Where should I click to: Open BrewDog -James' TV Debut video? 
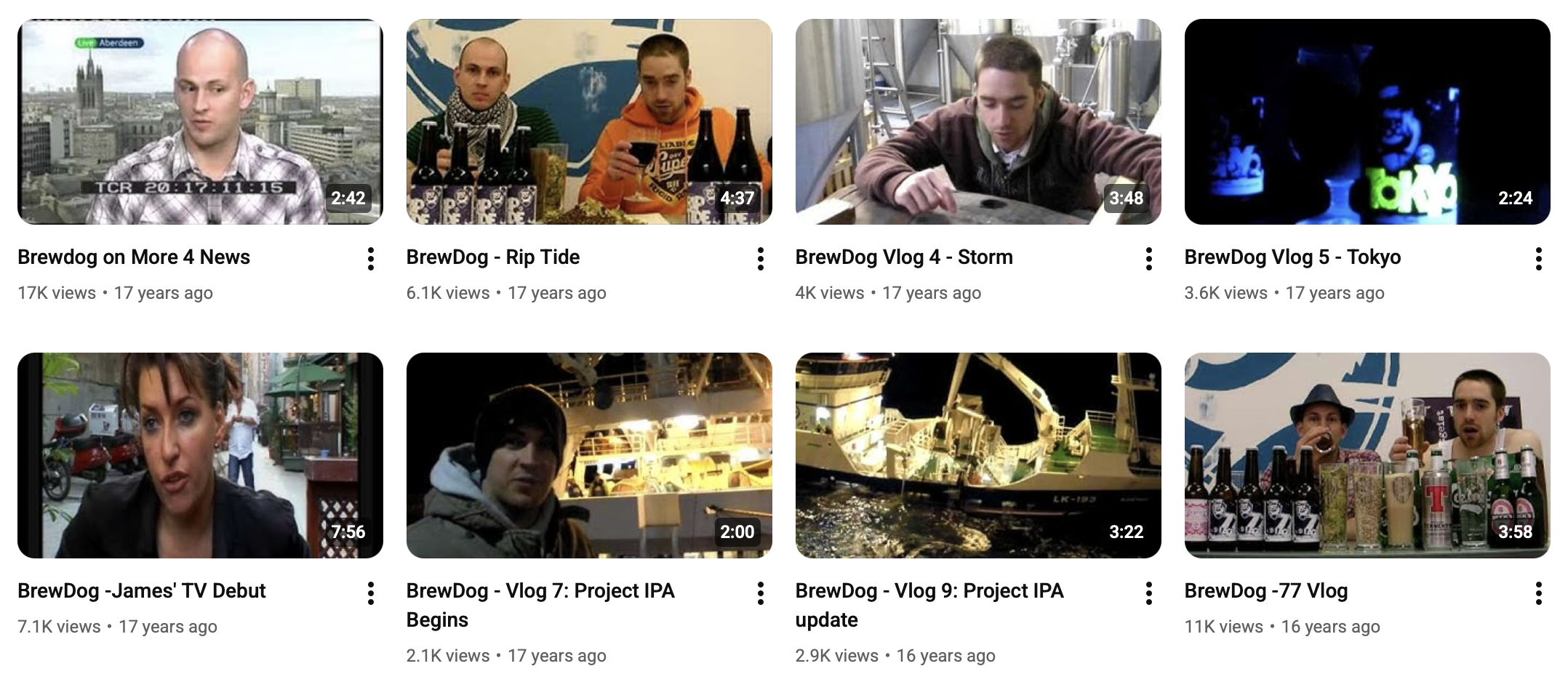point(200,456)
